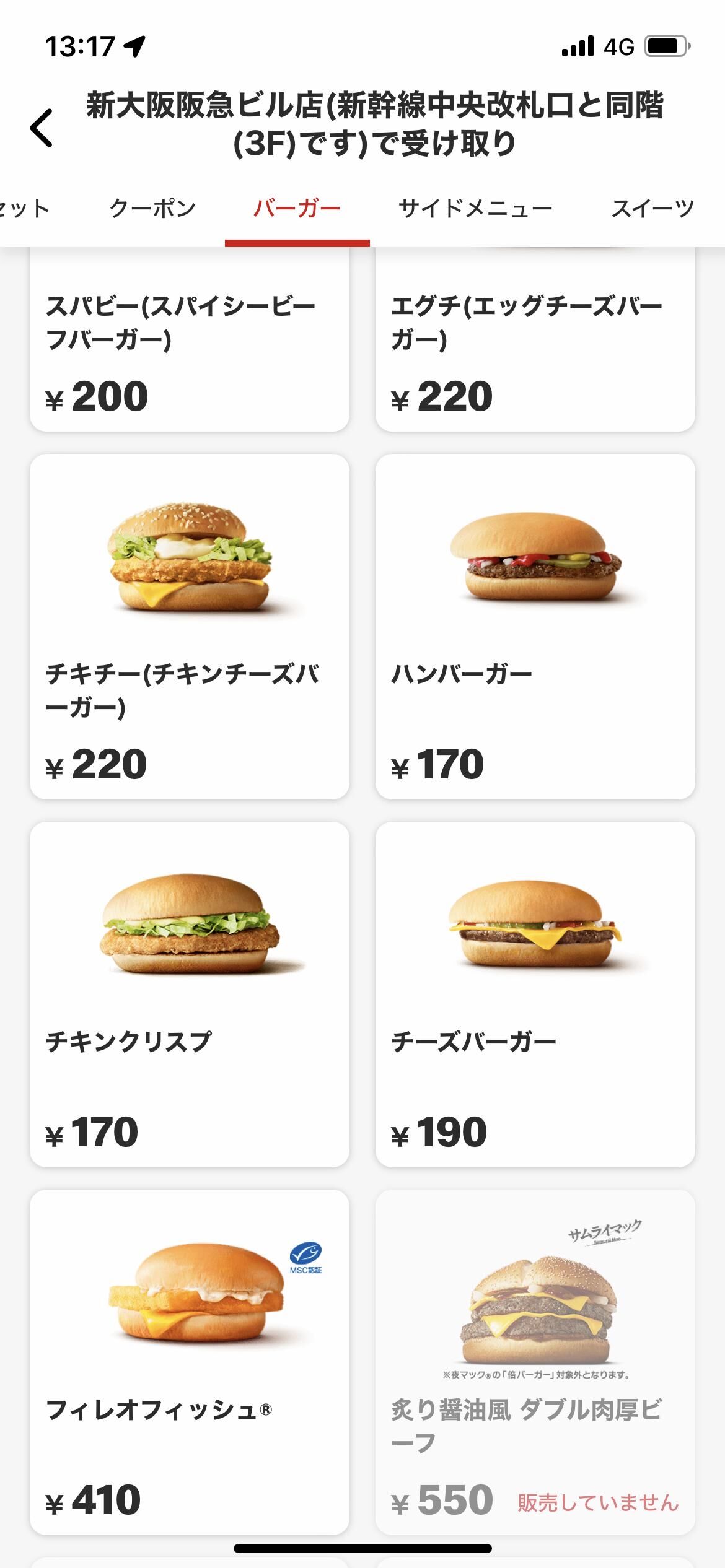Switch to the スイーツ tab

click(652, 209)
